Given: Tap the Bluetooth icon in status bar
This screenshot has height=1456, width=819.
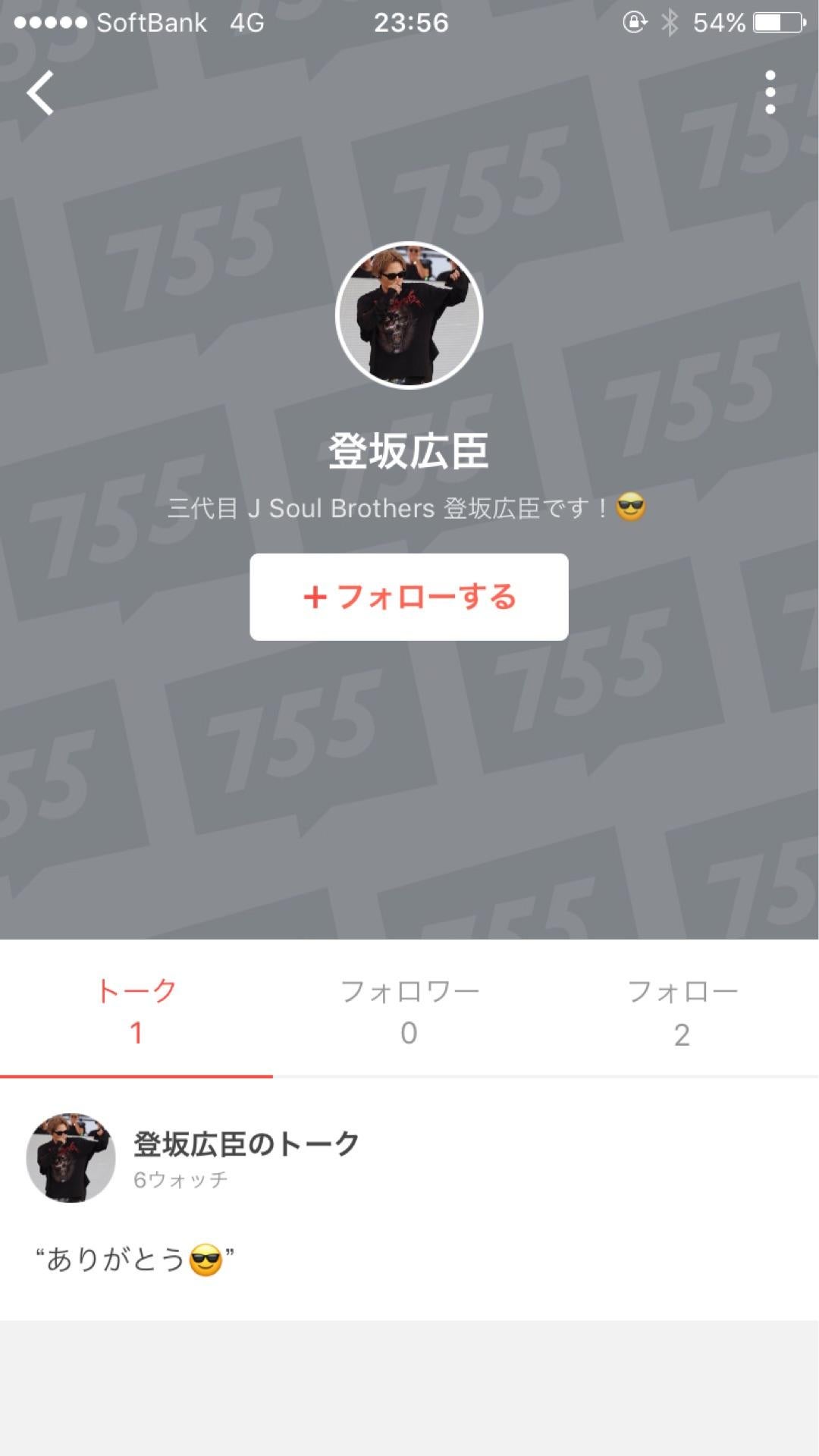Looking at the screenshot, I should [669, 23].
